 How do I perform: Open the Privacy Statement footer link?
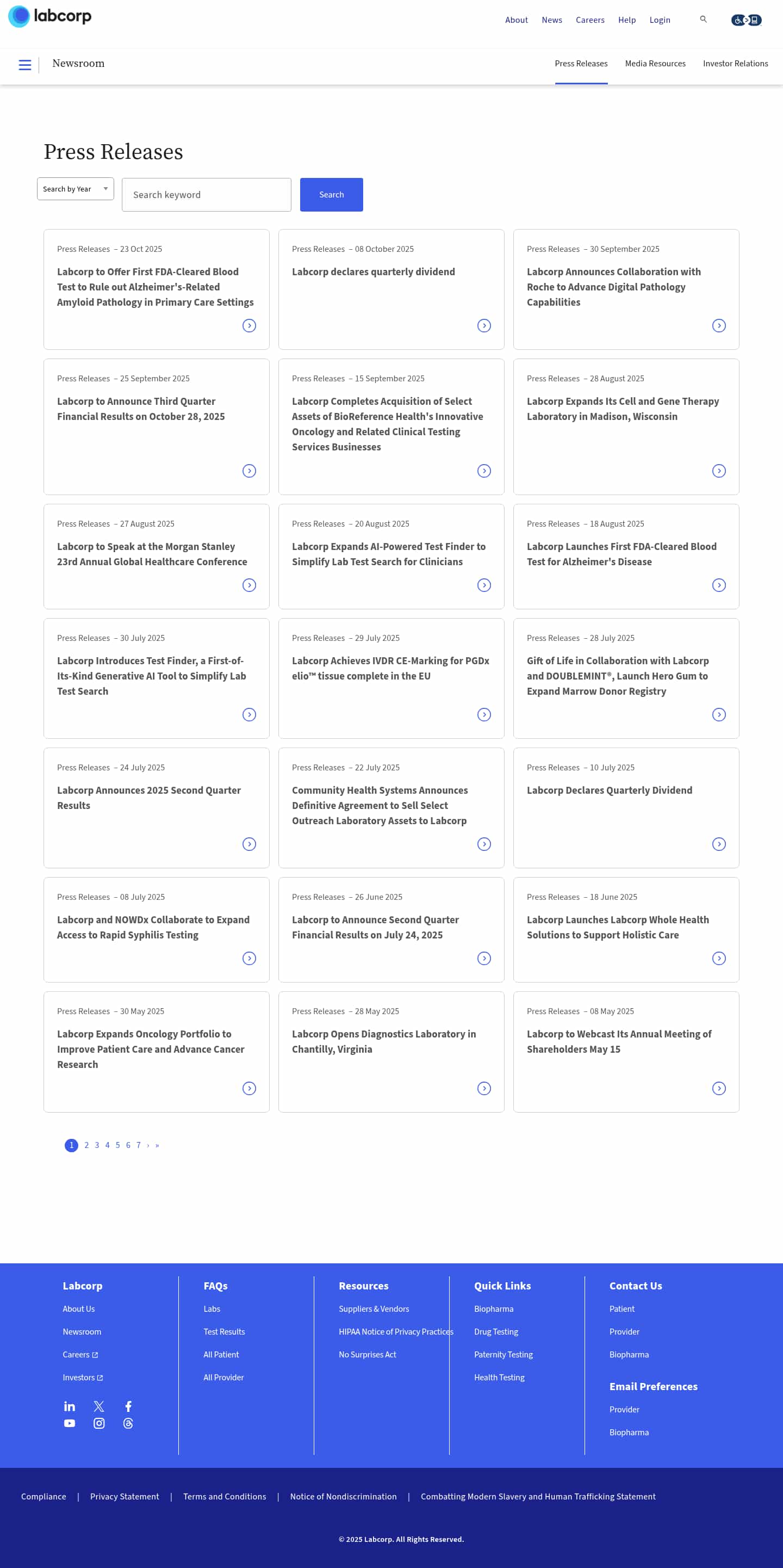pos(124,1496)
